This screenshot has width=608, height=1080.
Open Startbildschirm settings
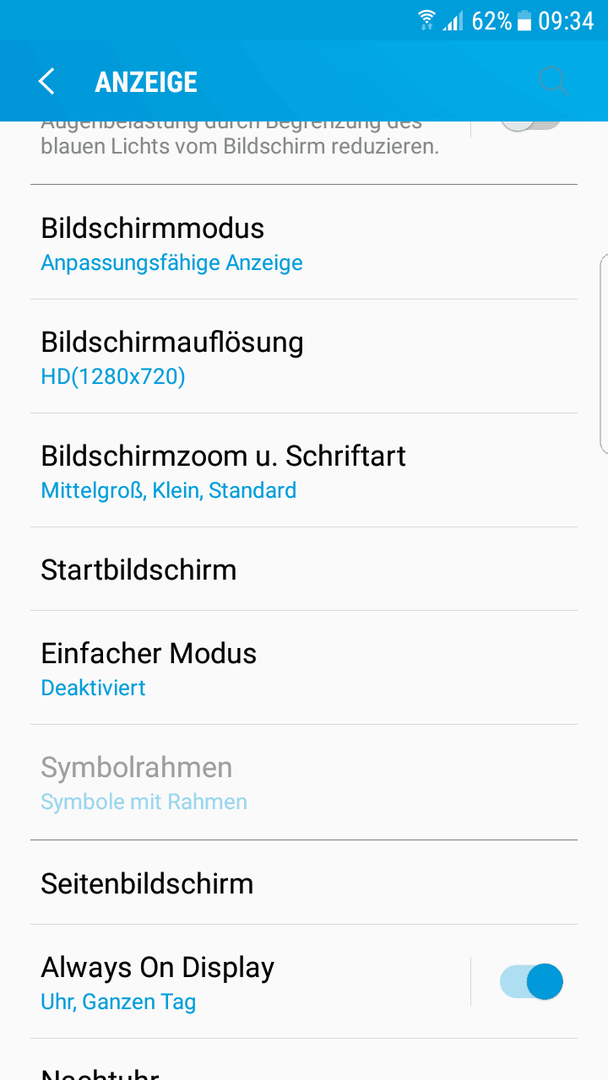[x=304, y=570]
